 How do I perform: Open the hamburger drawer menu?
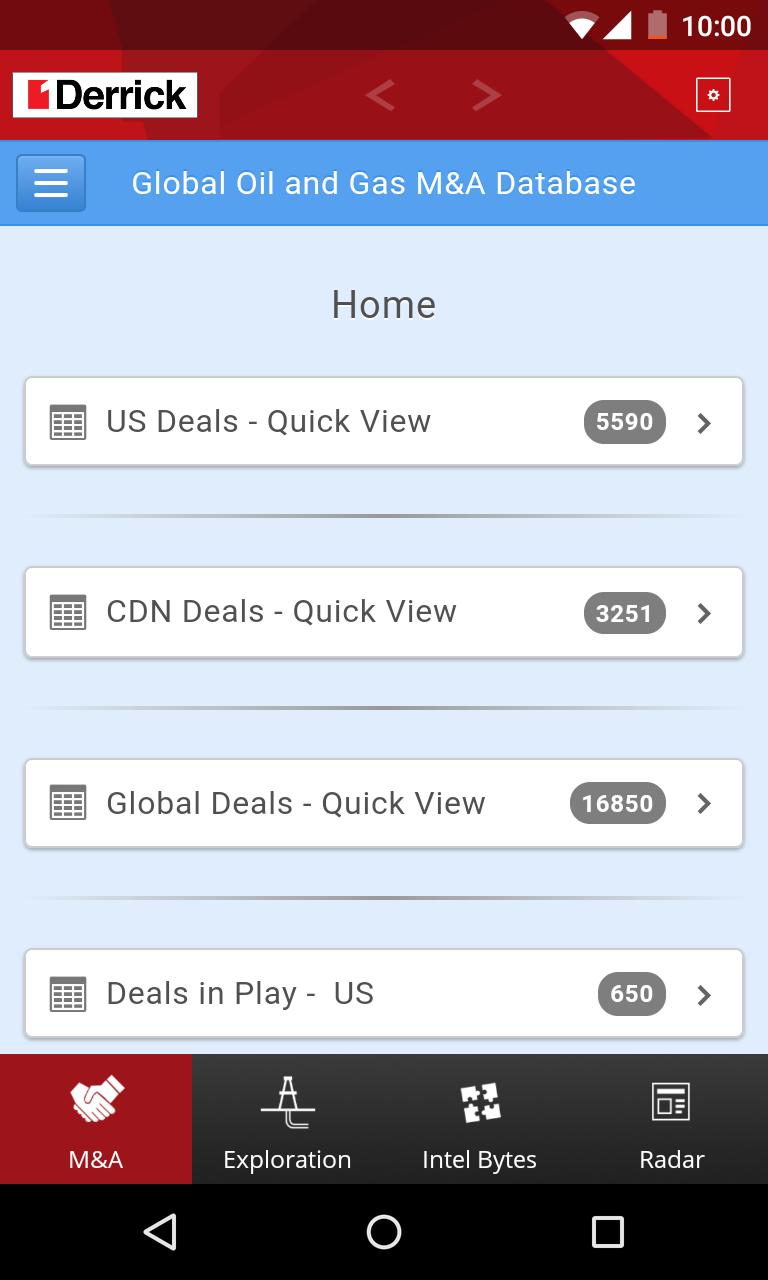[51, 183]
